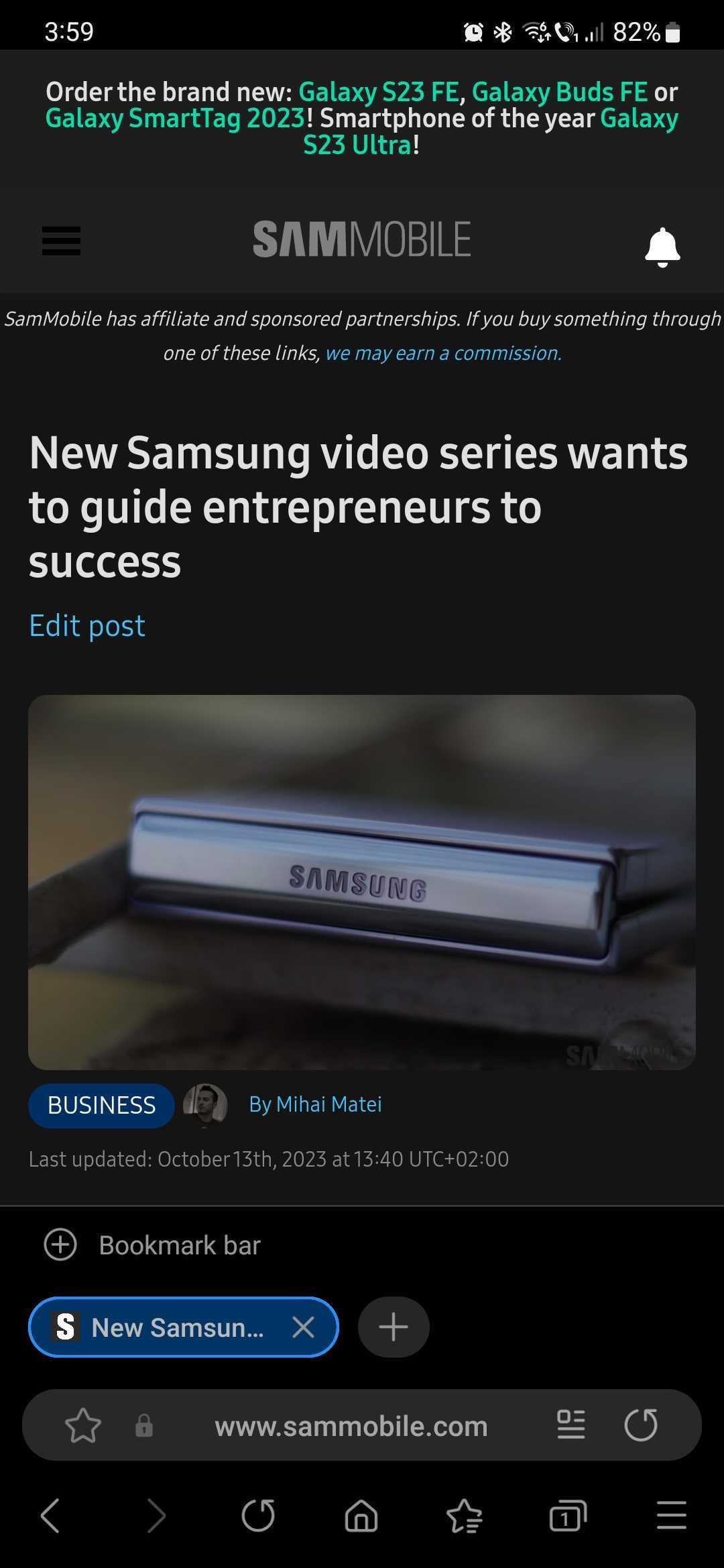
Task: Close the New Samsun... tab
Action: tap(303, 1327)
